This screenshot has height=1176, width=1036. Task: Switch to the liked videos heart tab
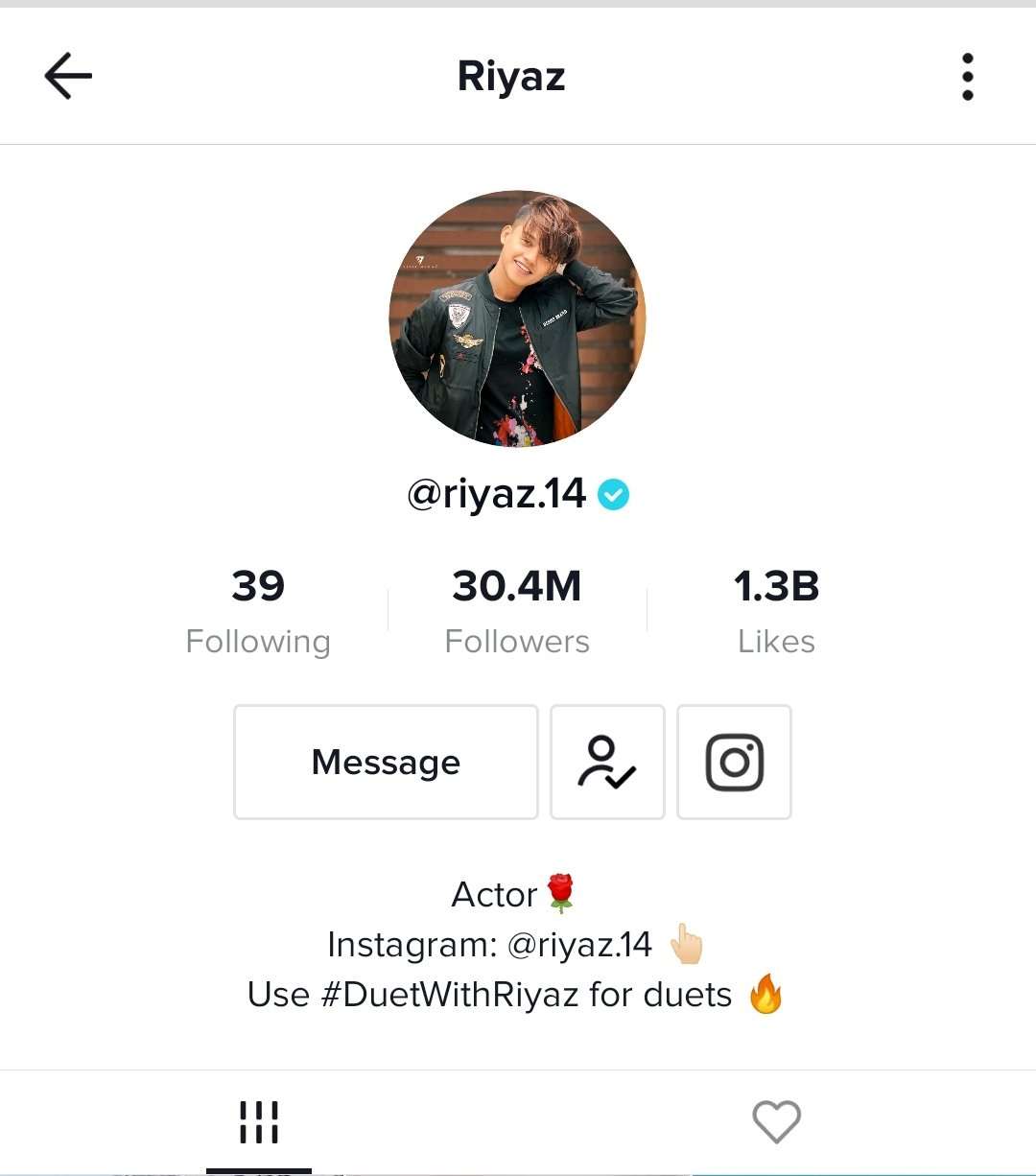click(776, 1121)
